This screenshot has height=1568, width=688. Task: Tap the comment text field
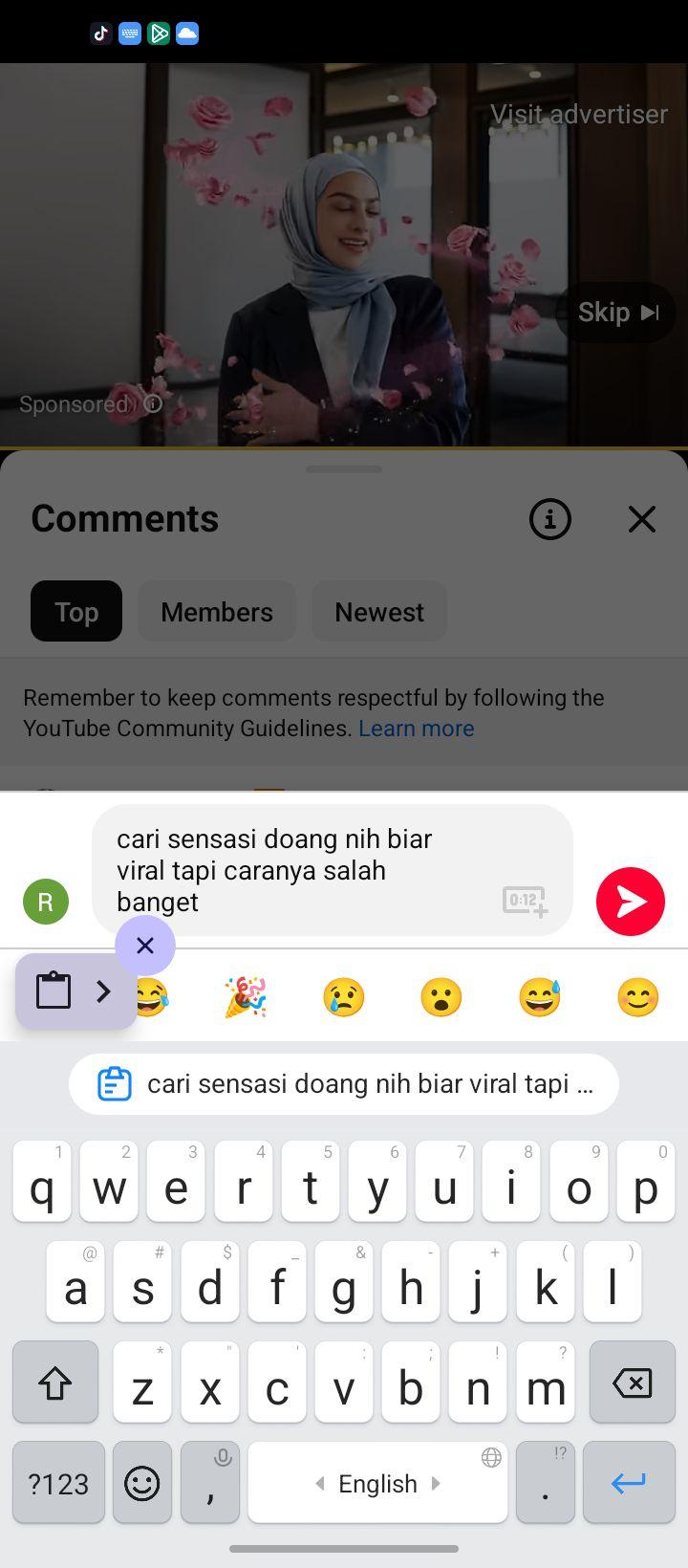[333, 870]
